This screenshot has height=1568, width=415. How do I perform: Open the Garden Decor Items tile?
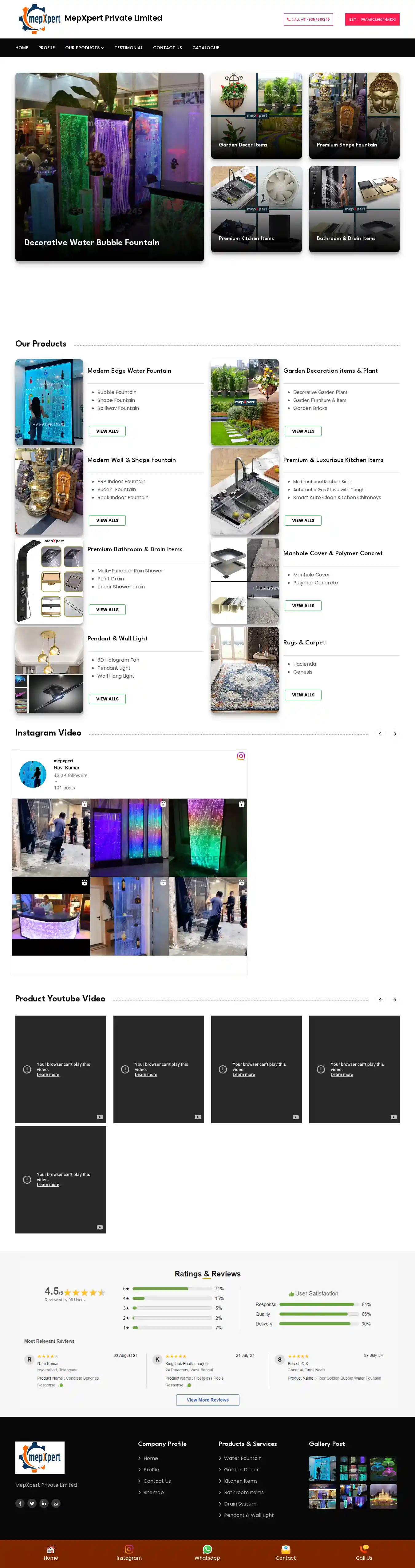click(256, 116)
